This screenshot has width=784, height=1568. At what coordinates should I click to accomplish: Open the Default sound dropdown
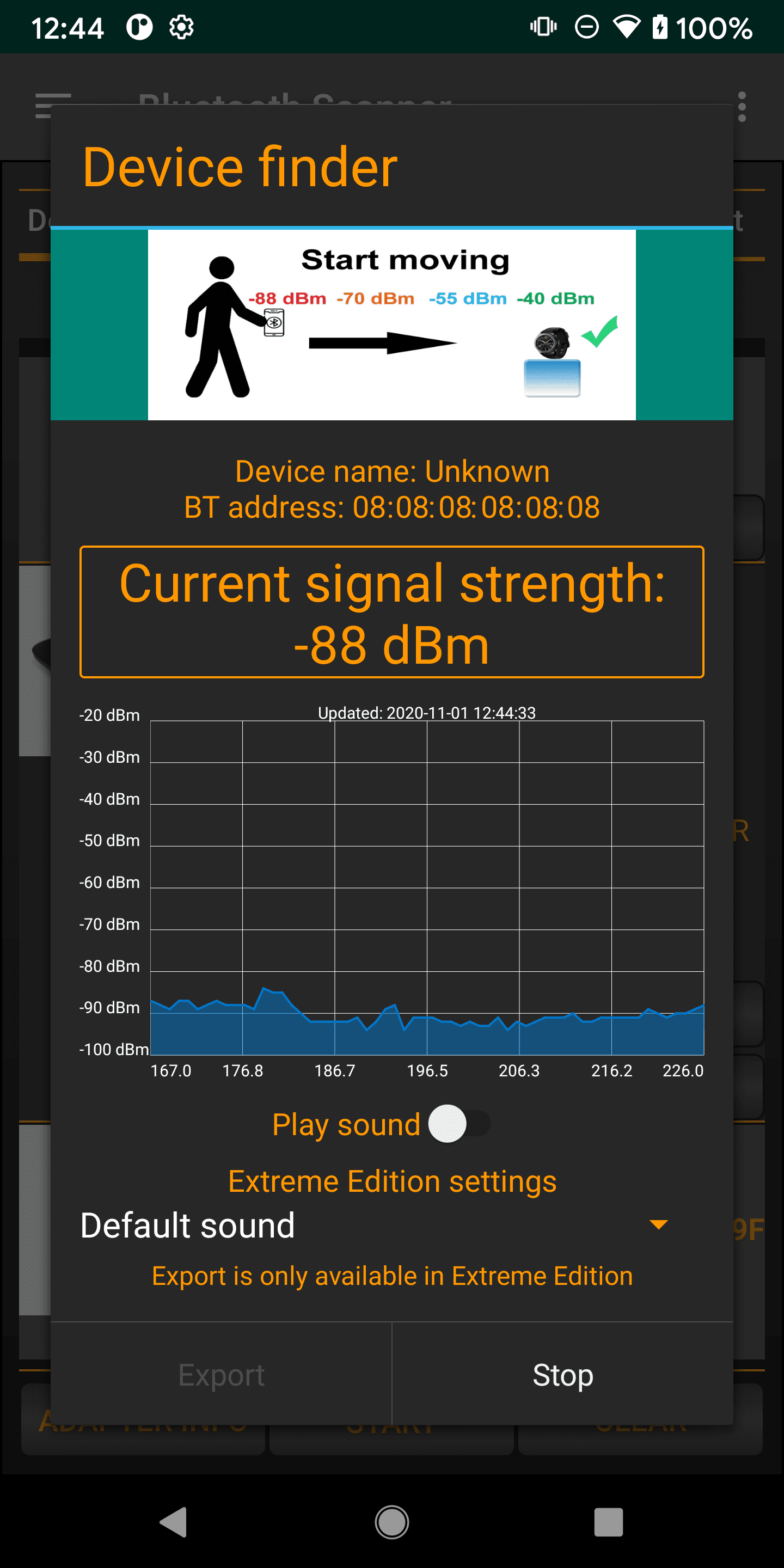375,1226
